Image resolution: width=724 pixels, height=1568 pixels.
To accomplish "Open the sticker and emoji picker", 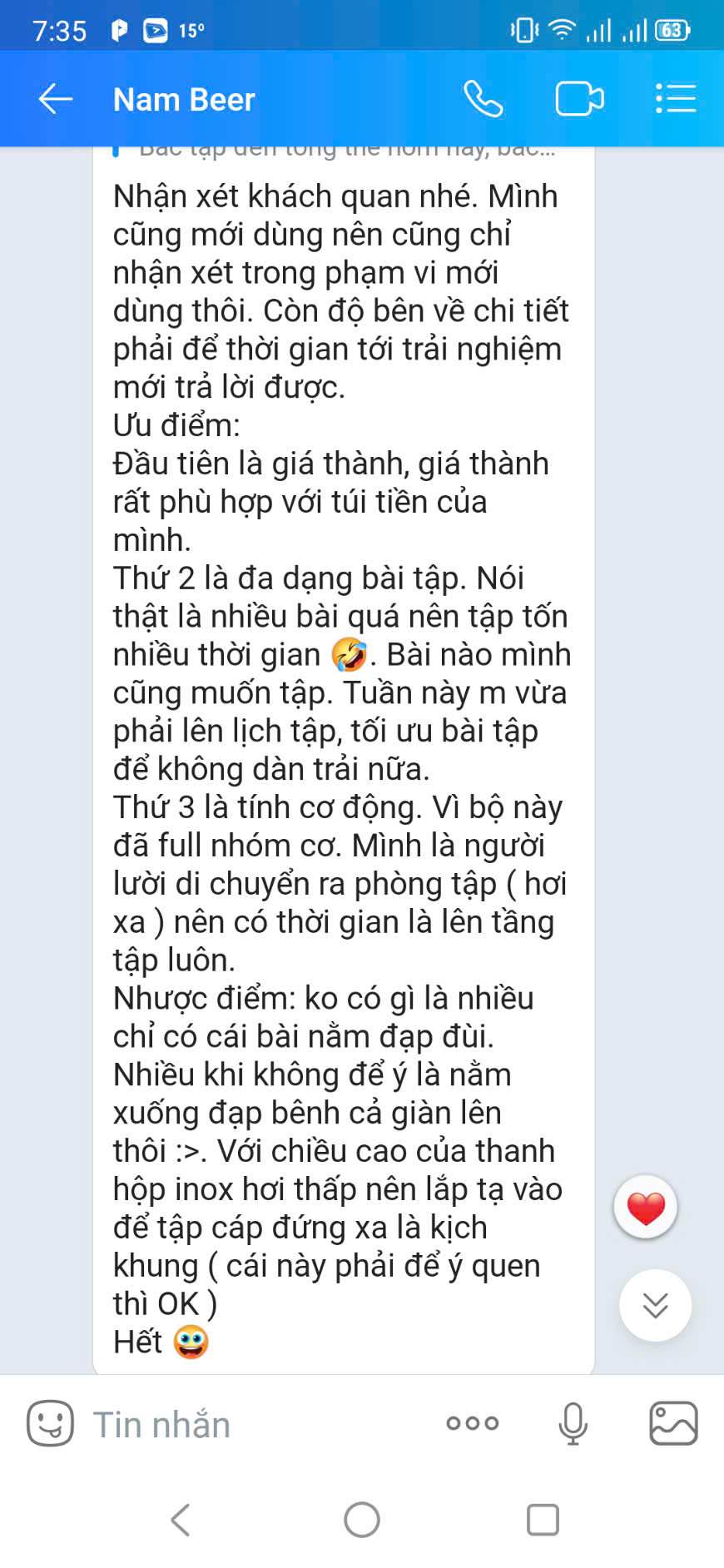I will [x=50, y=1423].
